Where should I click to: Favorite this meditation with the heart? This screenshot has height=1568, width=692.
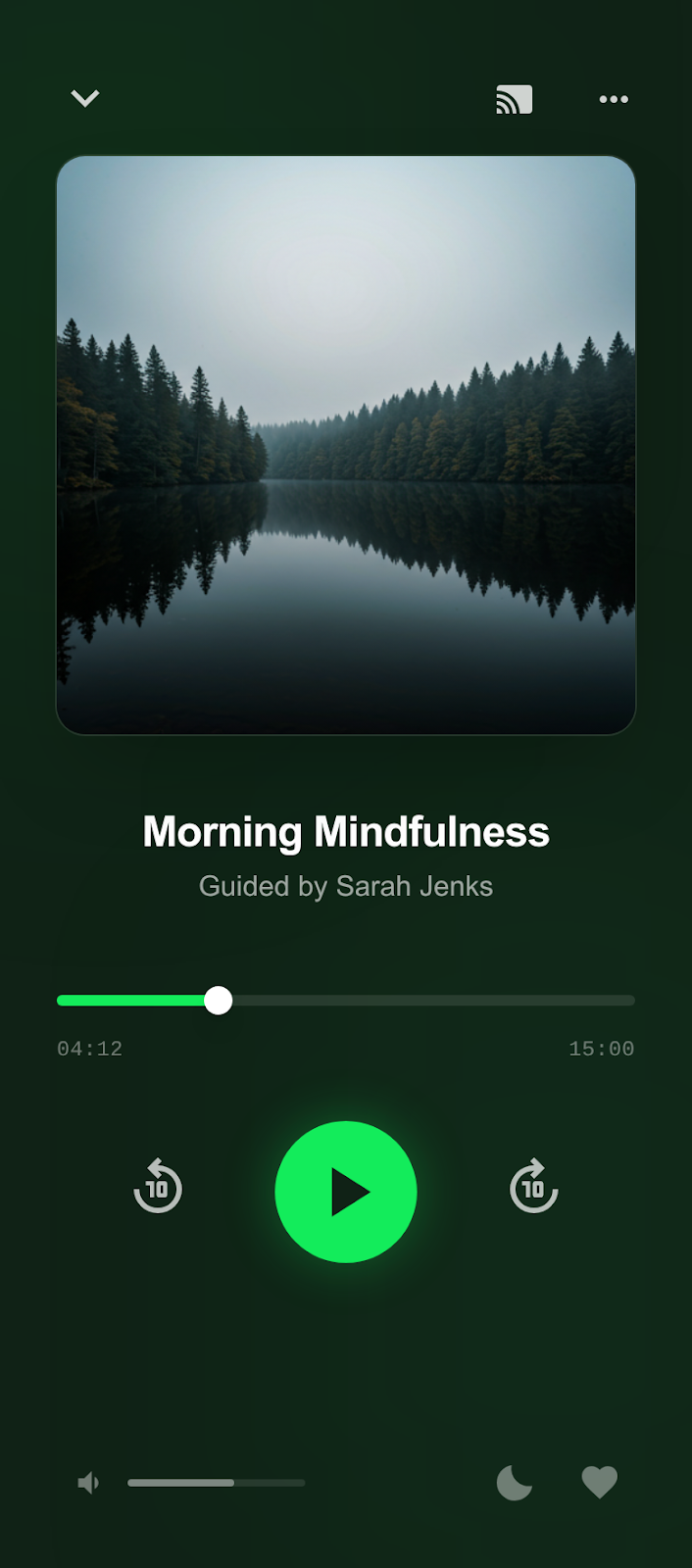point(599,1483)
